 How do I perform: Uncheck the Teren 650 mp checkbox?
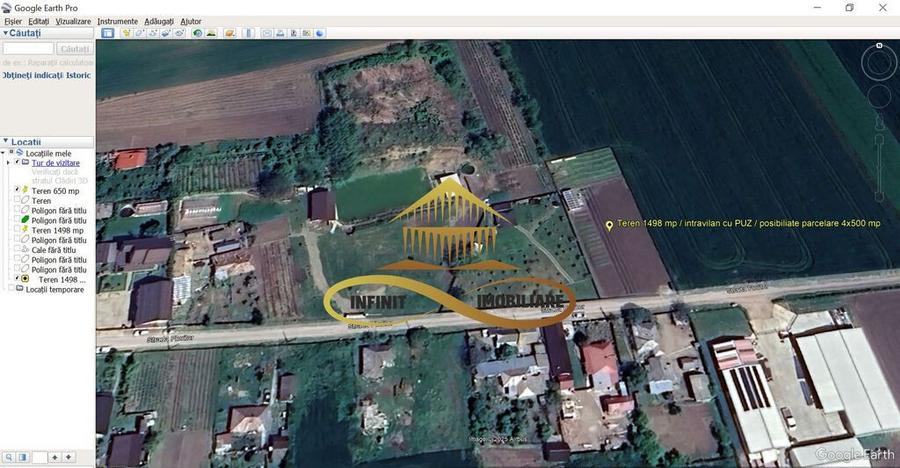[x=17, y=190]
